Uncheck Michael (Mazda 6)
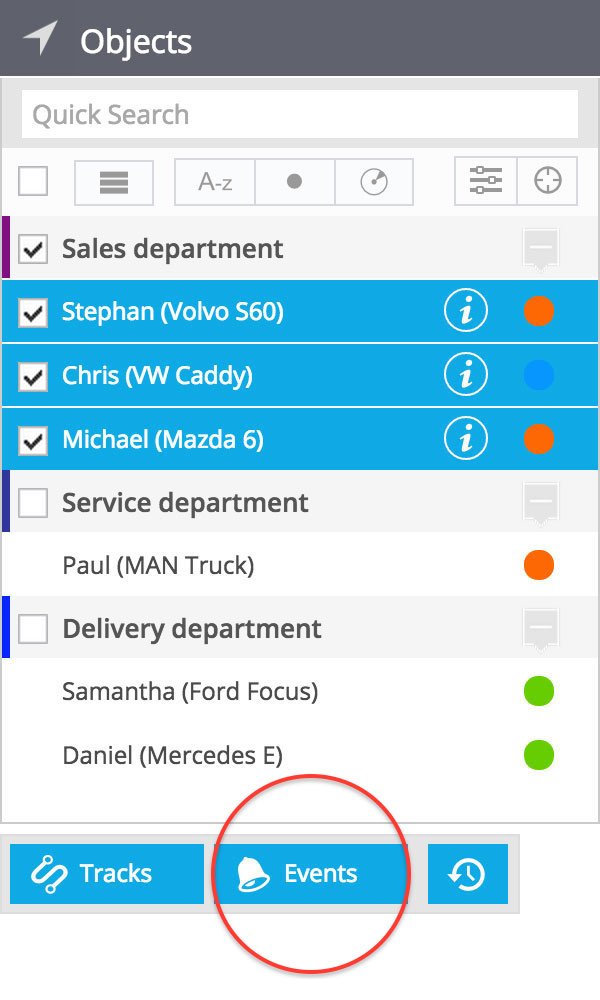The width and height of the screenshot is (600, 1000). point(33,440)
